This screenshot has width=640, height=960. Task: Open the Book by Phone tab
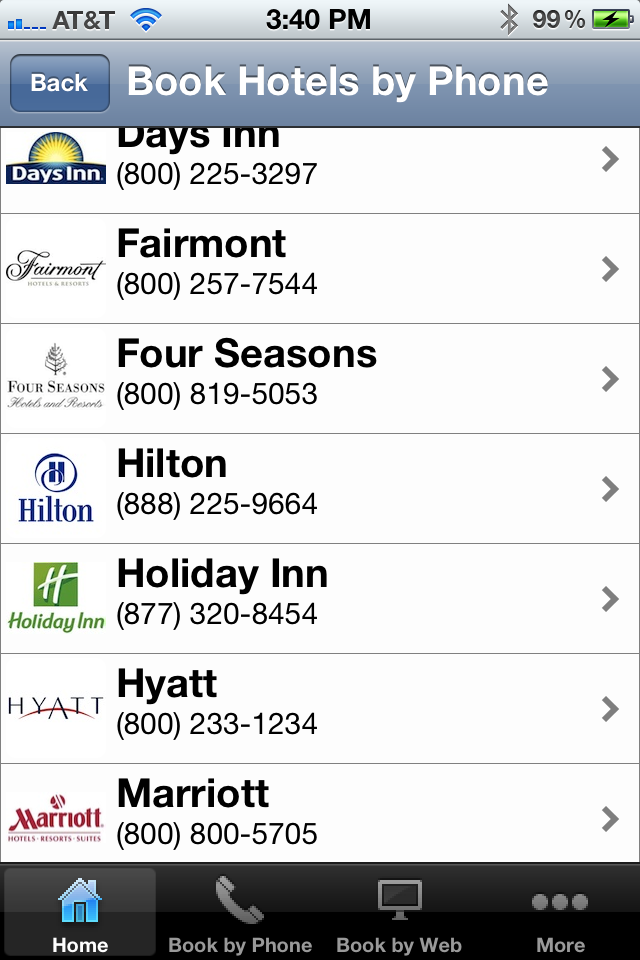[240, 912]
